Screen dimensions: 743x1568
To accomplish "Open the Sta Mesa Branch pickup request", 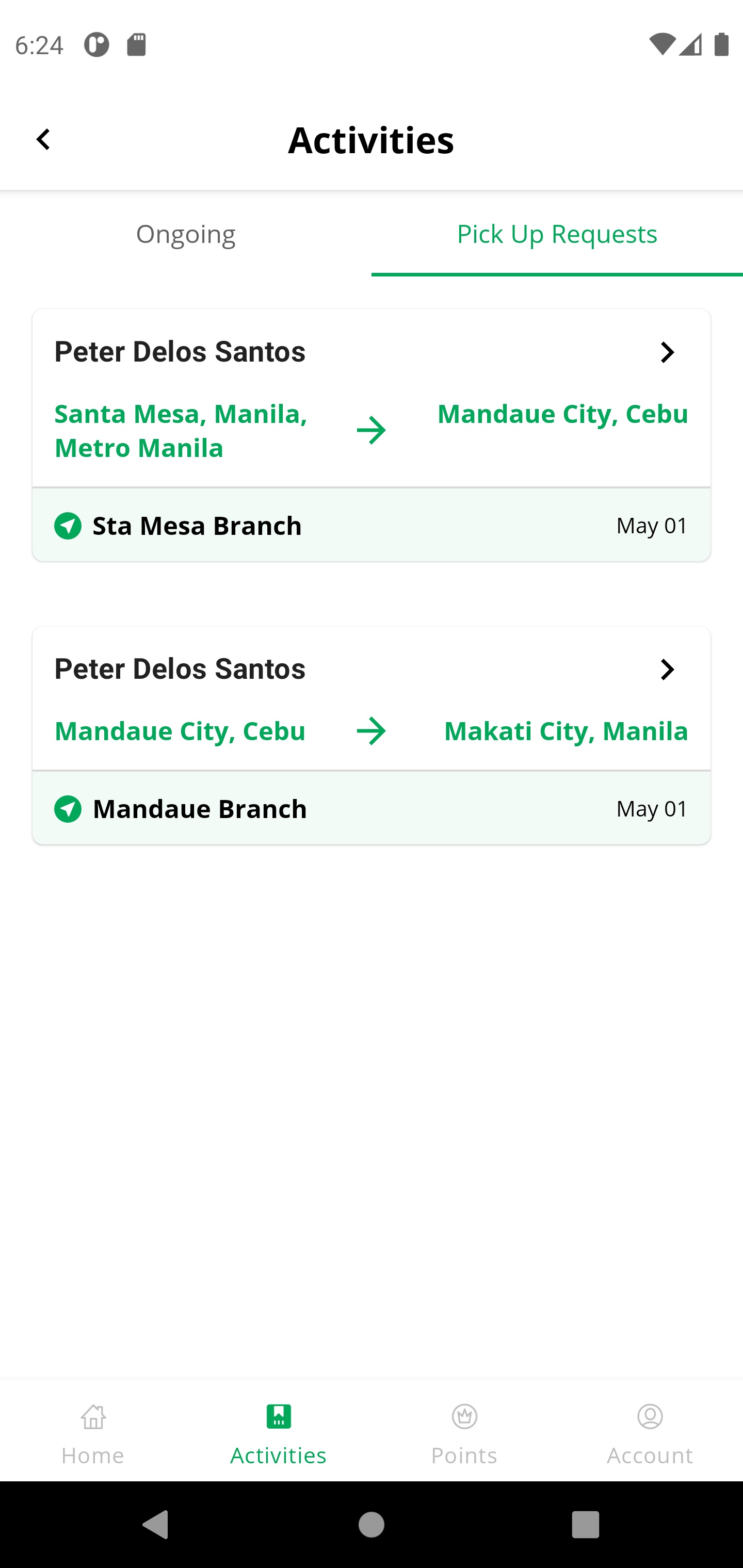I will pyautogui.click(x=372, y=435).
